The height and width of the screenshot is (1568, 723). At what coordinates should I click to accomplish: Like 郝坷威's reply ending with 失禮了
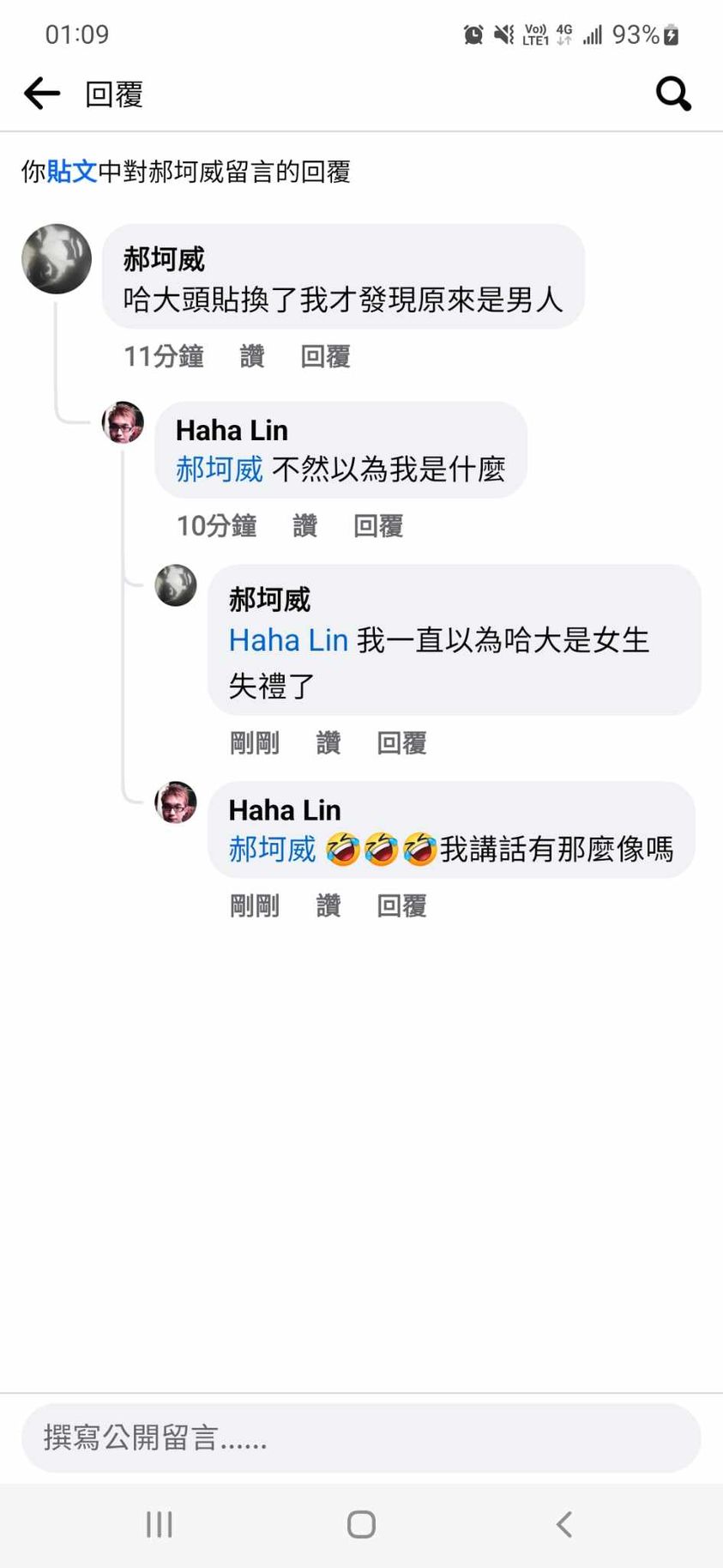328,742
